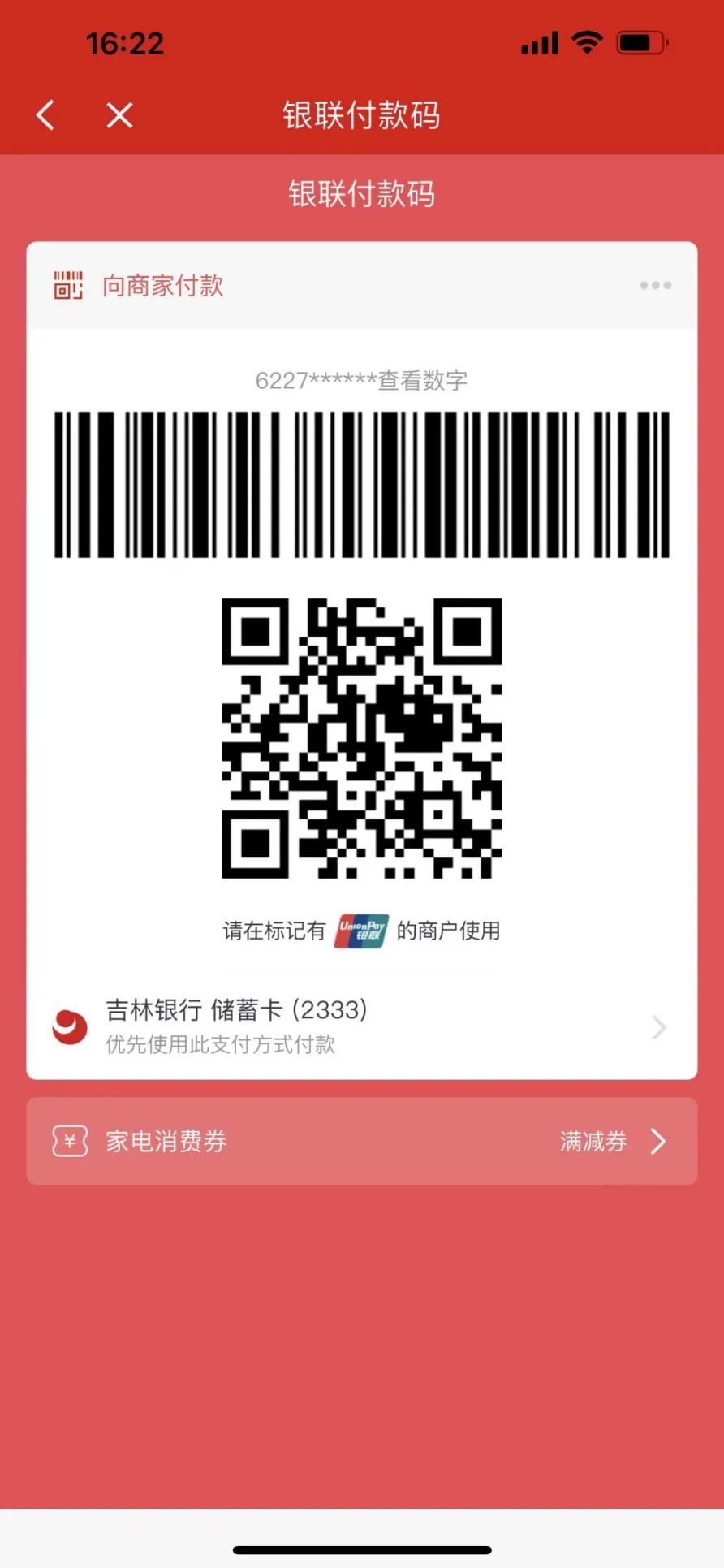Click the Jilin Bank logo icon
Viewport: 724px width, 1568px height.
click(68, 1026)
